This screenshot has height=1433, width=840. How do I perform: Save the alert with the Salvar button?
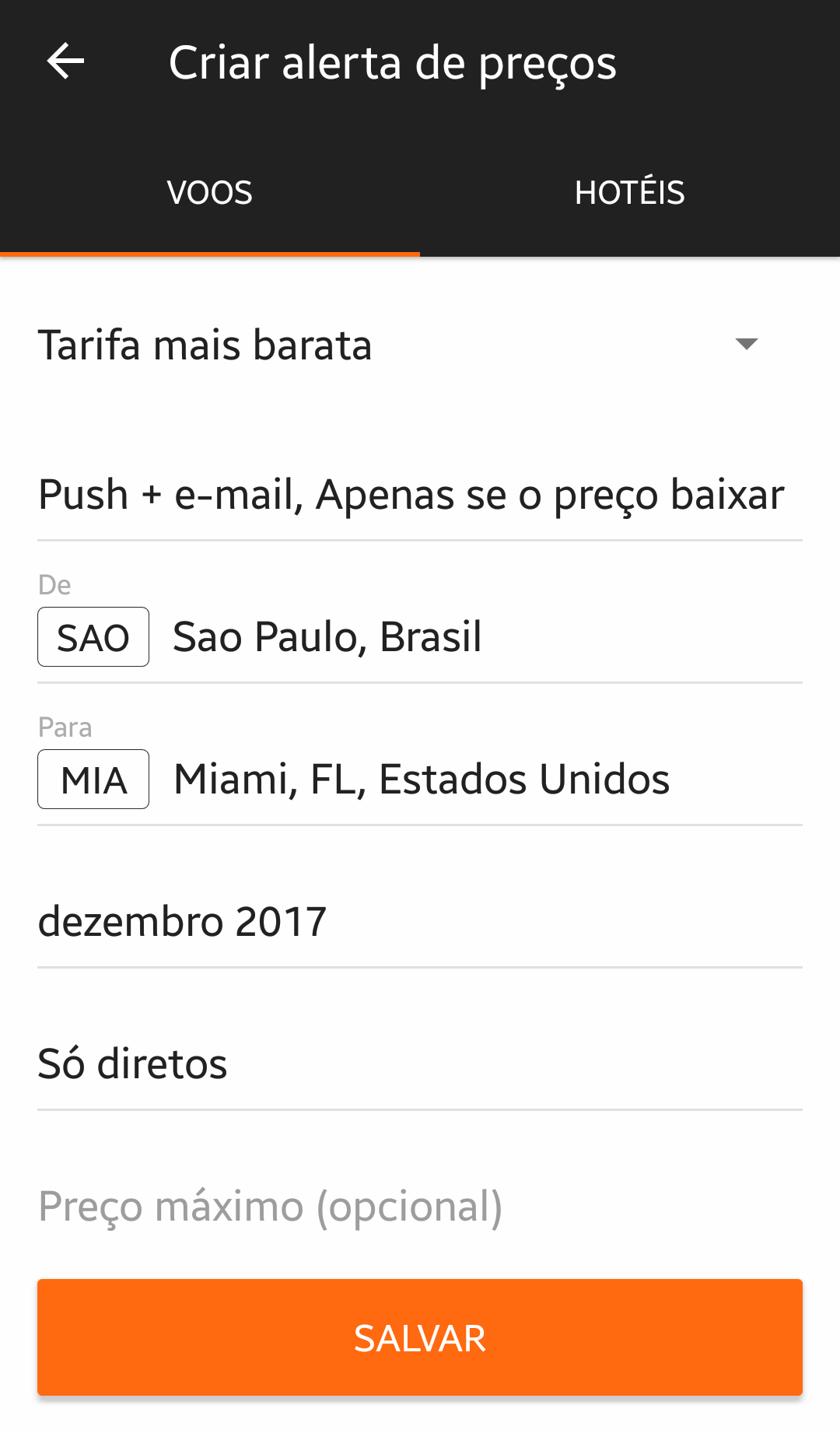[420, 1337]
